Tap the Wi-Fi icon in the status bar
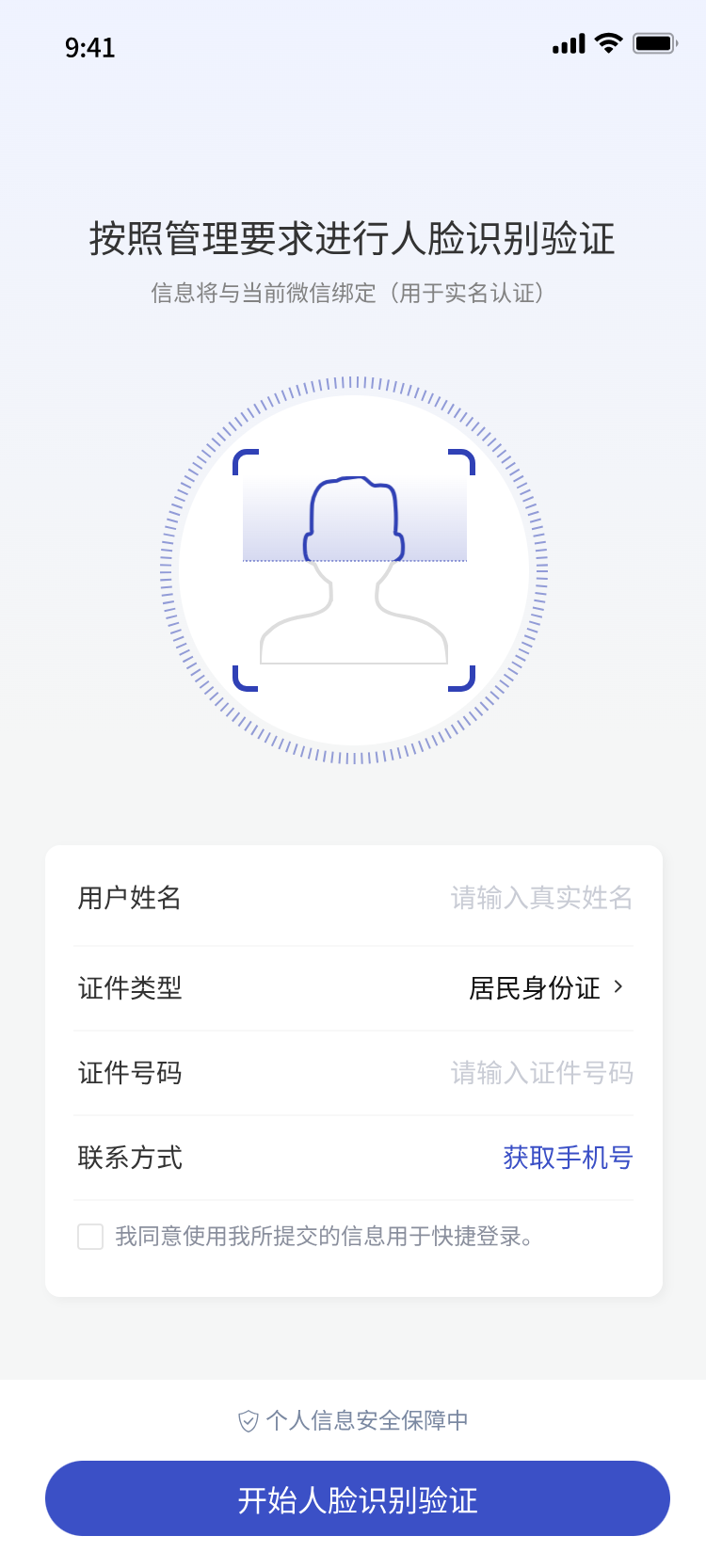Image resolution: width=706 pixels, height=1568 pixels. (606, 41)
